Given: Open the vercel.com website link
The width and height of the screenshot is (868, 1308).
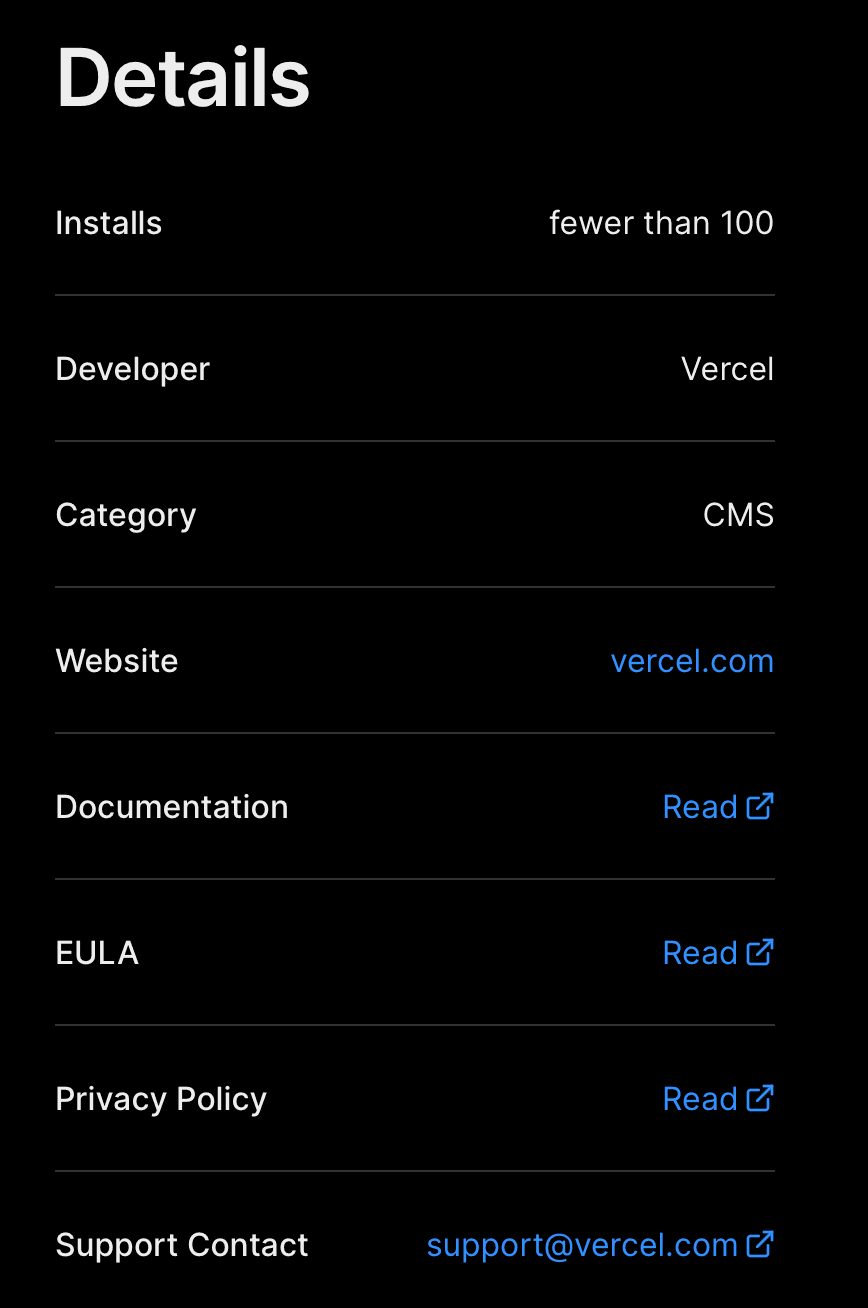Looking at the screenshot, I should (x=692, y=661).
